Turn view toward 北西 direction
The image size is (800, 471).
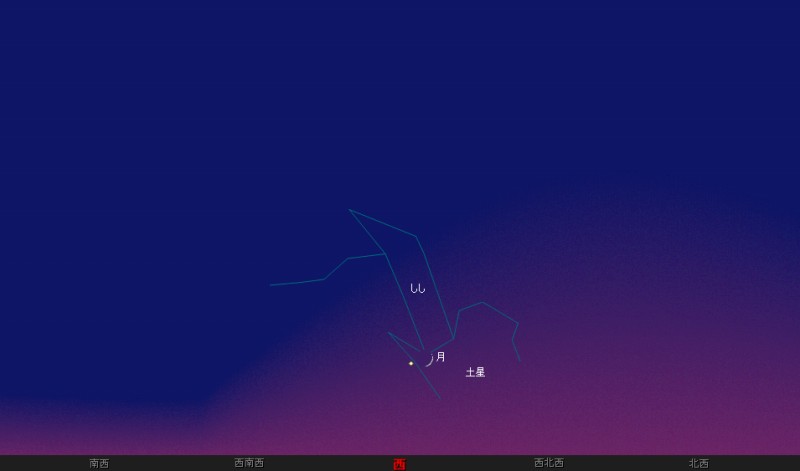point(698,463)
